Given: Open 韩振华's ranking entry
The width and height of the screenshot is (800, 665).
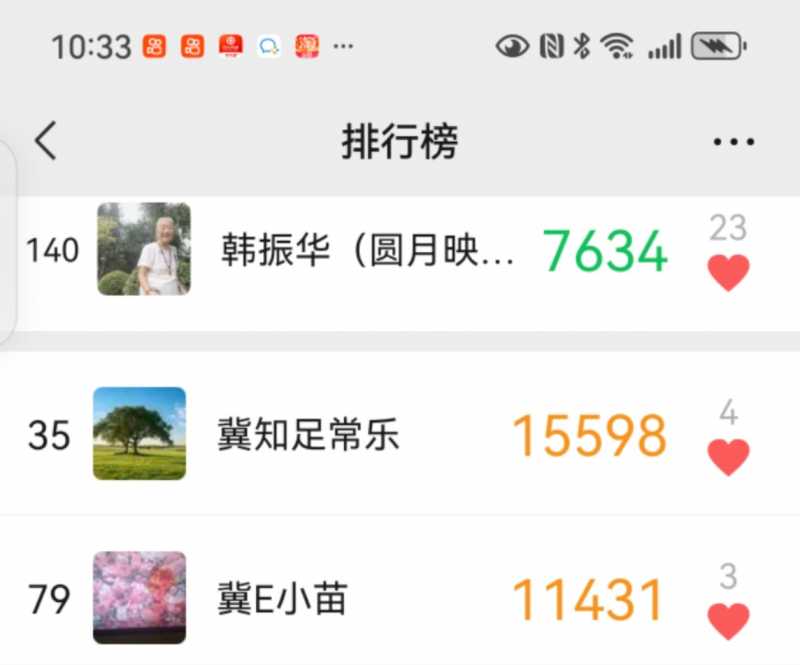Looking at the screenshot, I should [x=368, y=250].
